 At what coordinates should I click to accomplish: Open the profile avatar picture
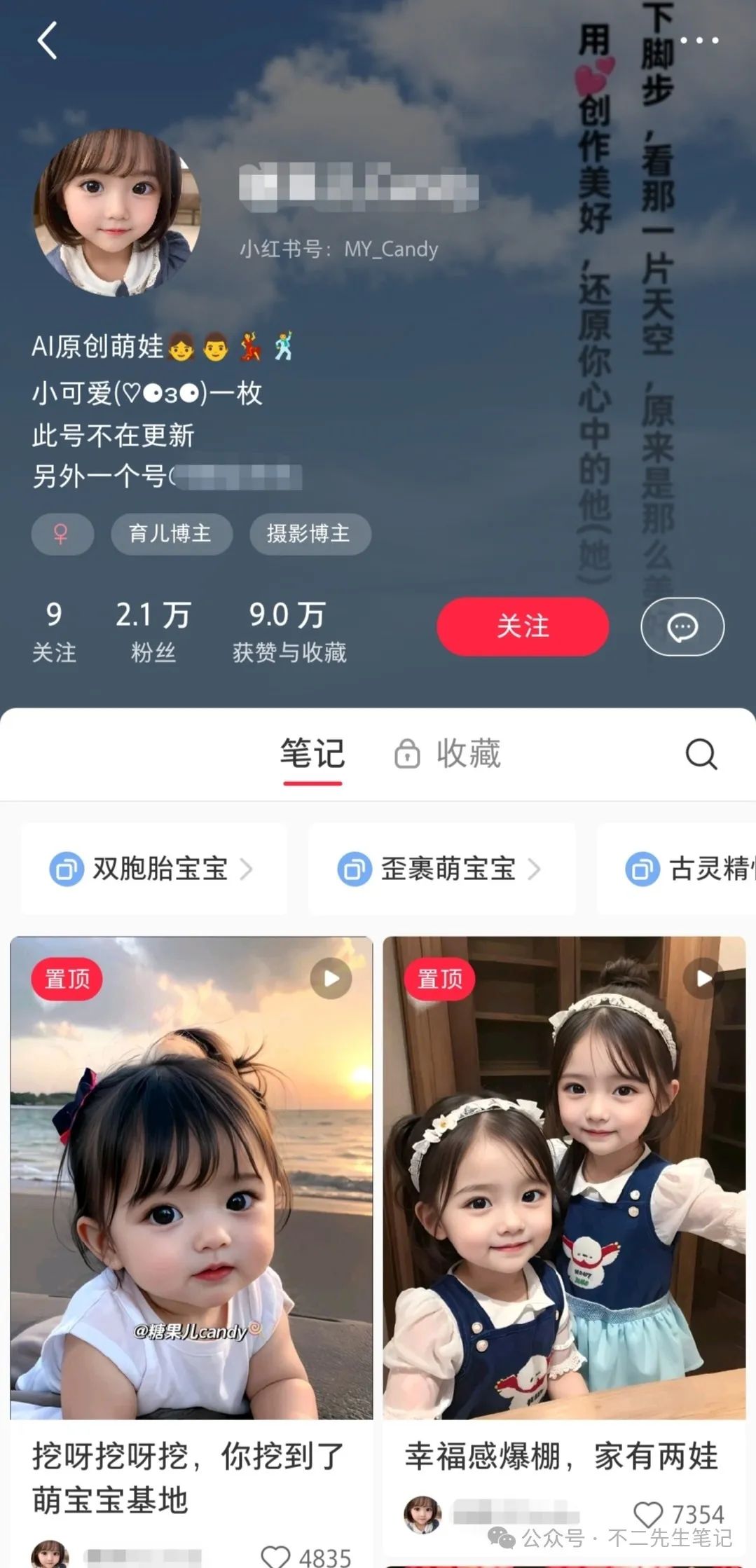(118, 212)
